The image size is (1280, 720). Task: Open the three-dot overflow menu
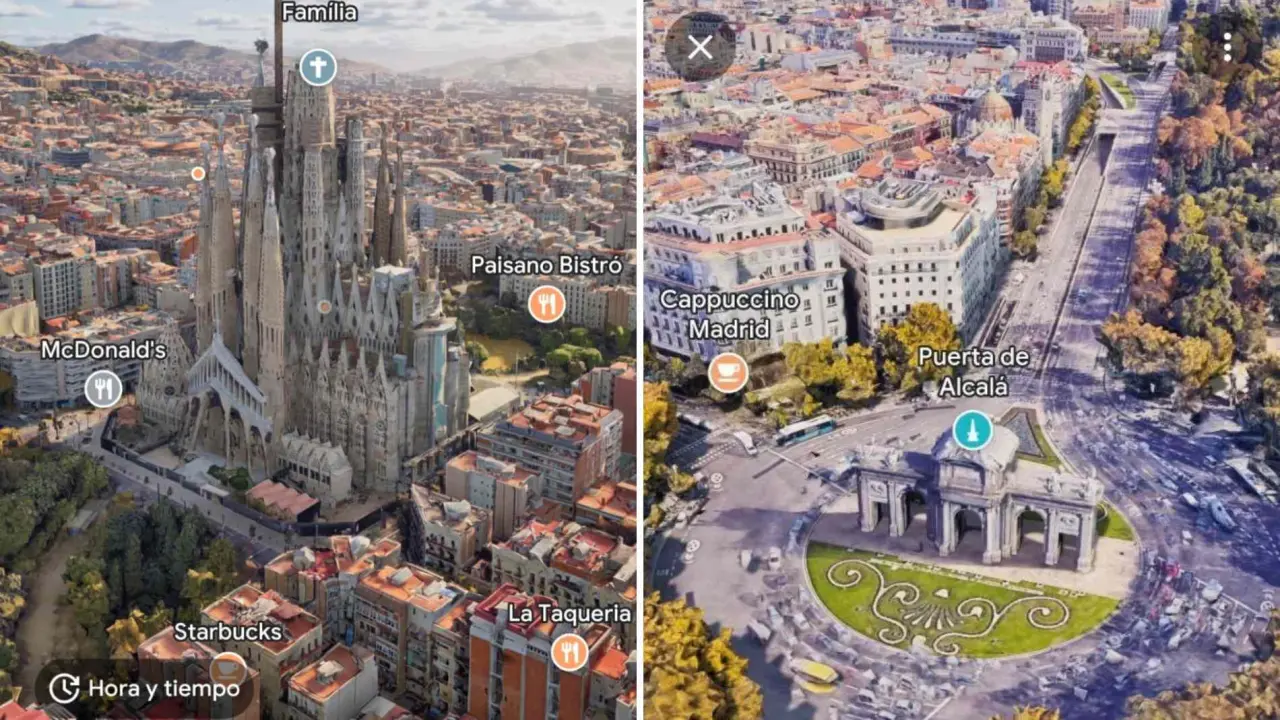[x=1227, y=47]
